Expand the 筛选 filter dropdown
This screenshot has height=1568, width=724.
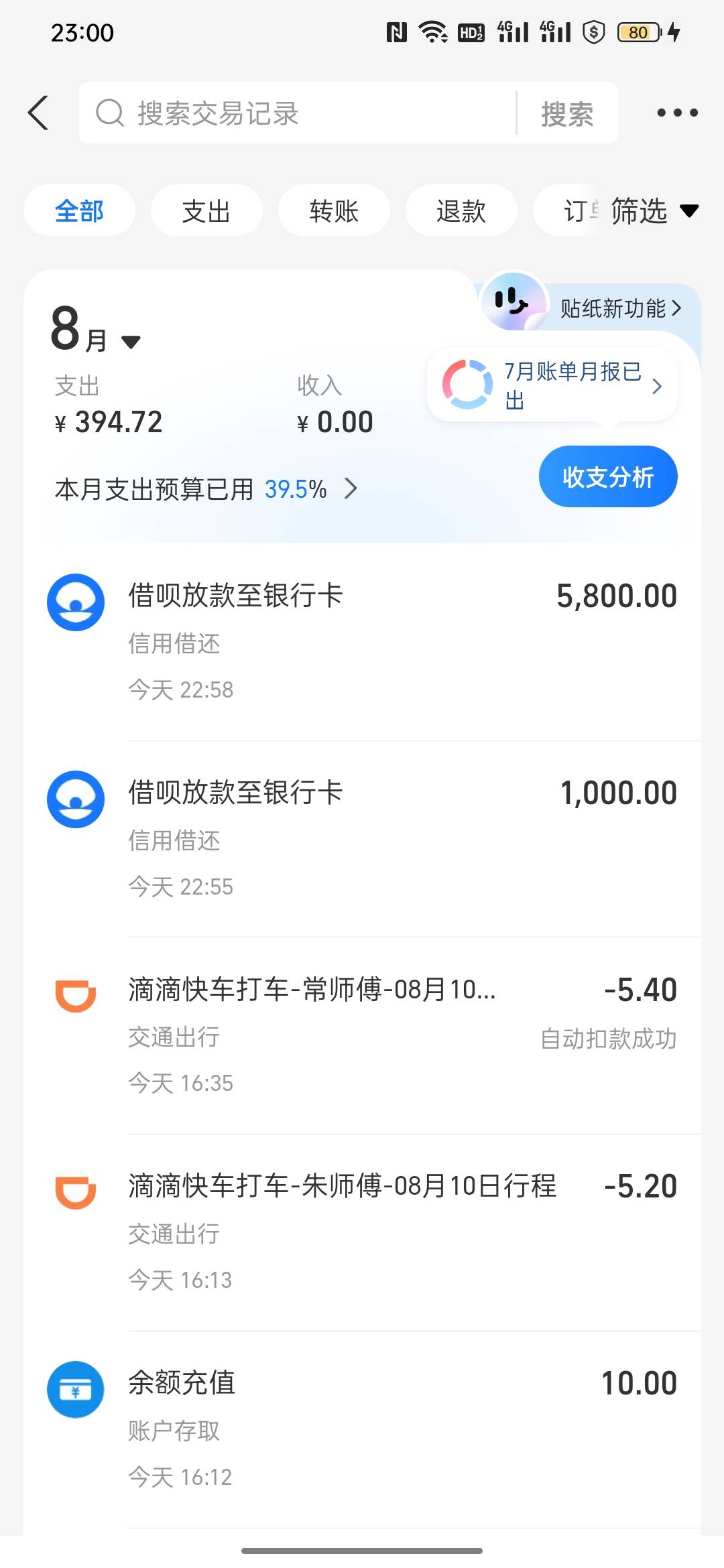click(x=654, y=210)
